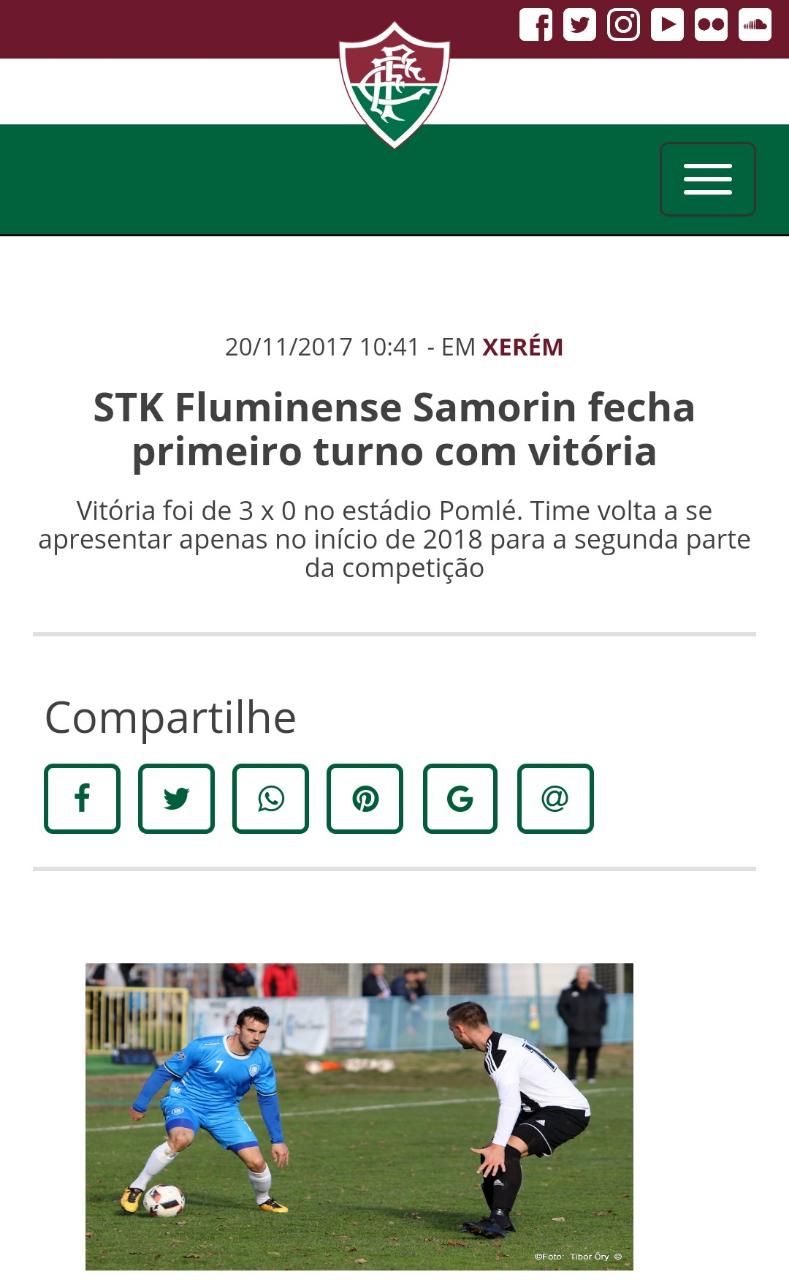This screenshot has width=789, height=1280.
Task: Share article on Facebook under Compartilhe
Action: [x=82, y=799]
